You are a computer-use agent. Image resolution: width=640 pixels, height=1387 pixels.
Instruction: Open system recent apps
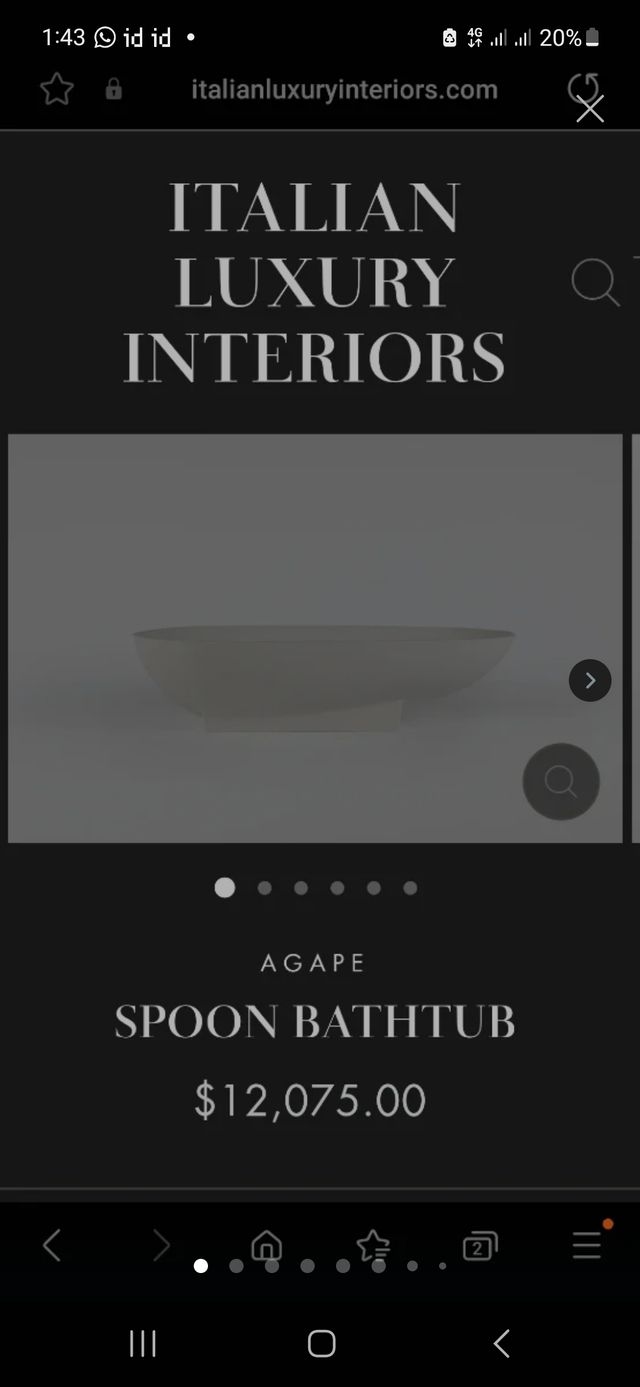143,1343
